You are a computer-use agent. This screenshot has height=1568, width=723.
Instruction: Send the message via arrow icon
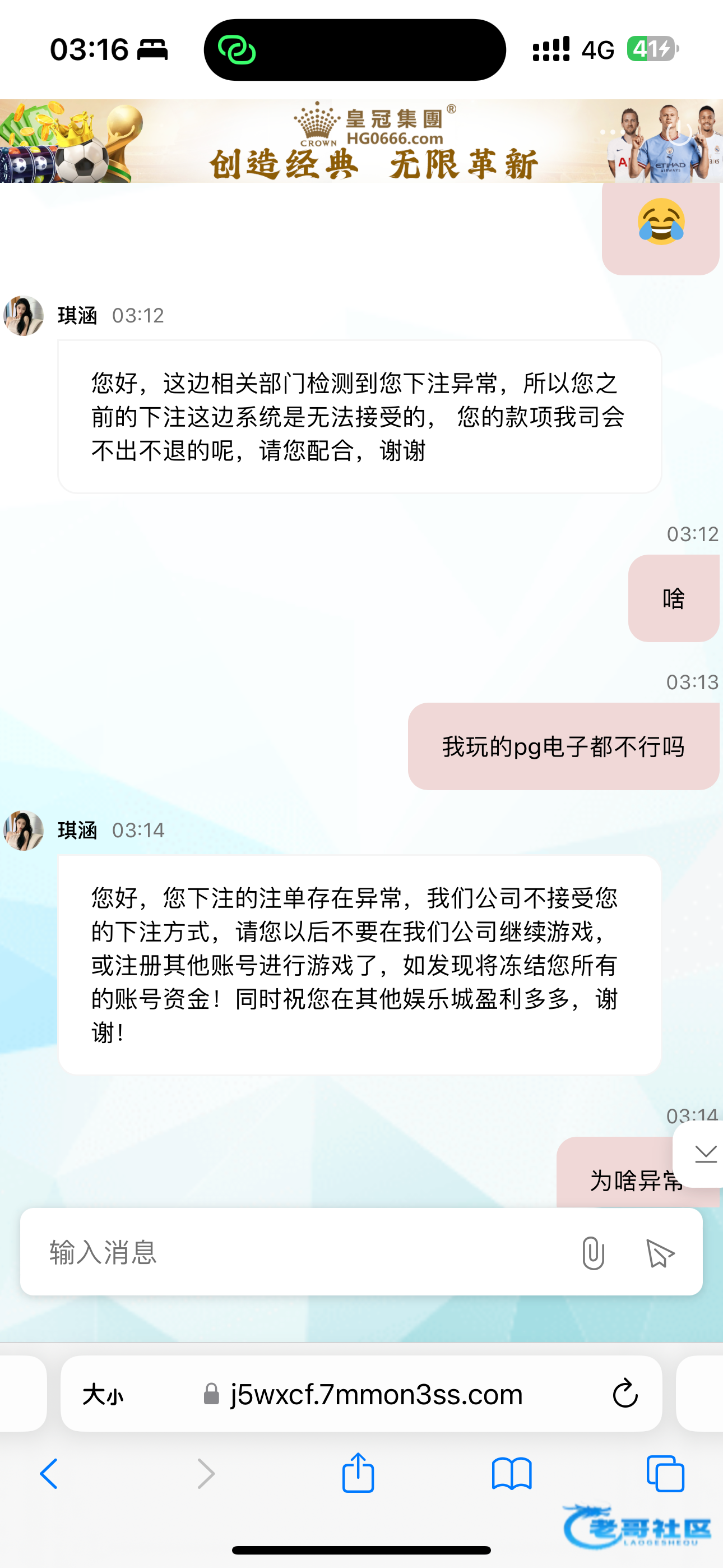coord(660,1253)
